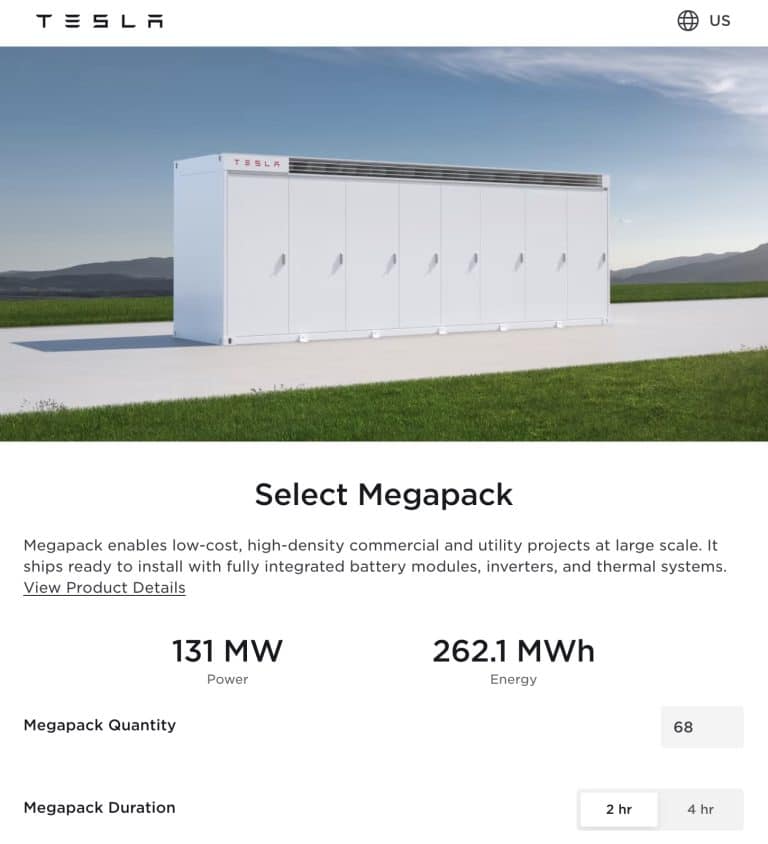The height and width of the screenshot is (844, 768).
Task: Select 2 hr Megapack duration
Action: (x=618, y=809)
